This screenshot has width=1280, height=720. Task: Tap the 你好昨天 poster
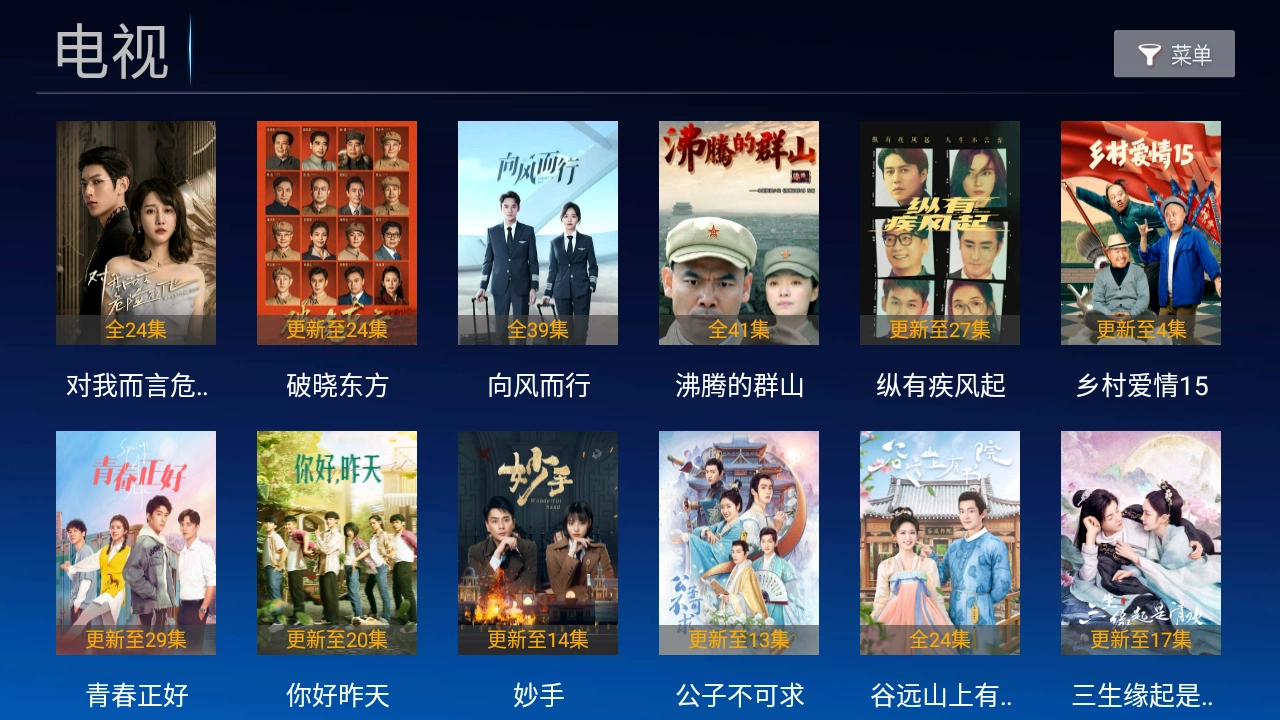tap(337, 543)
